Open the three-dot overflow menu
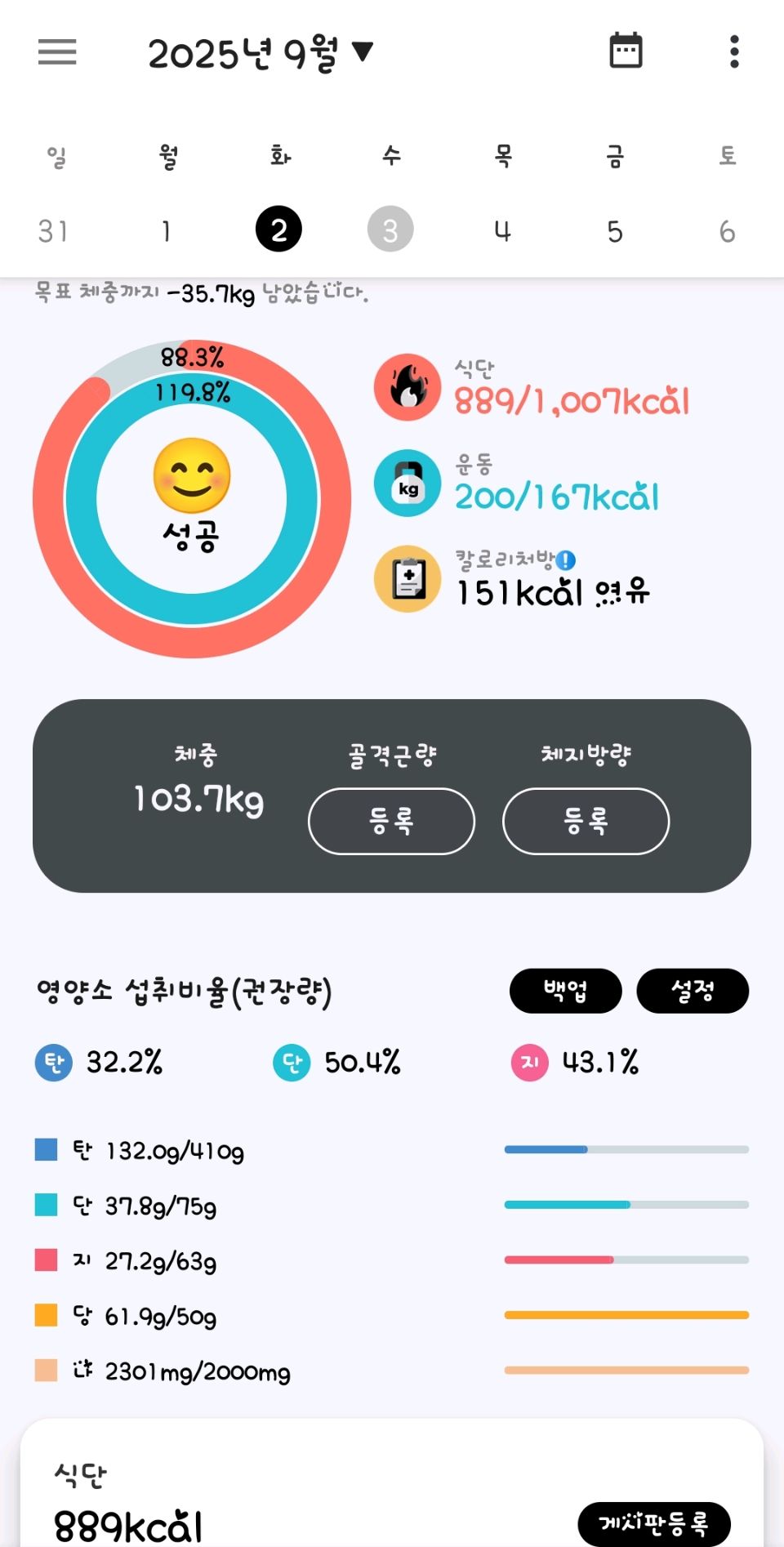784x1547 pixels. tap(734, 51)
